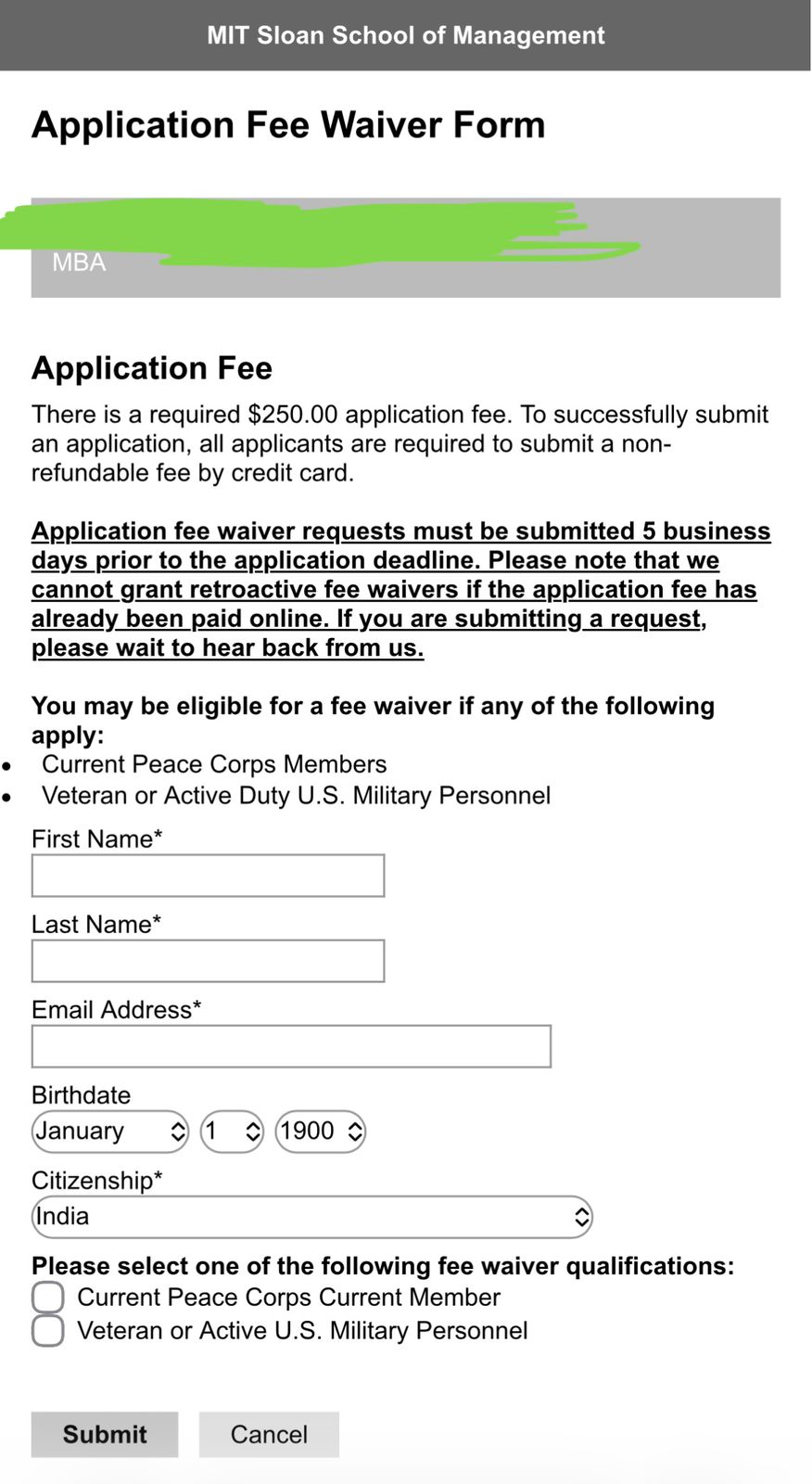The image size is (812, 1484).
Task: Cancel the fee waiver request
Action: (269, 1434)
